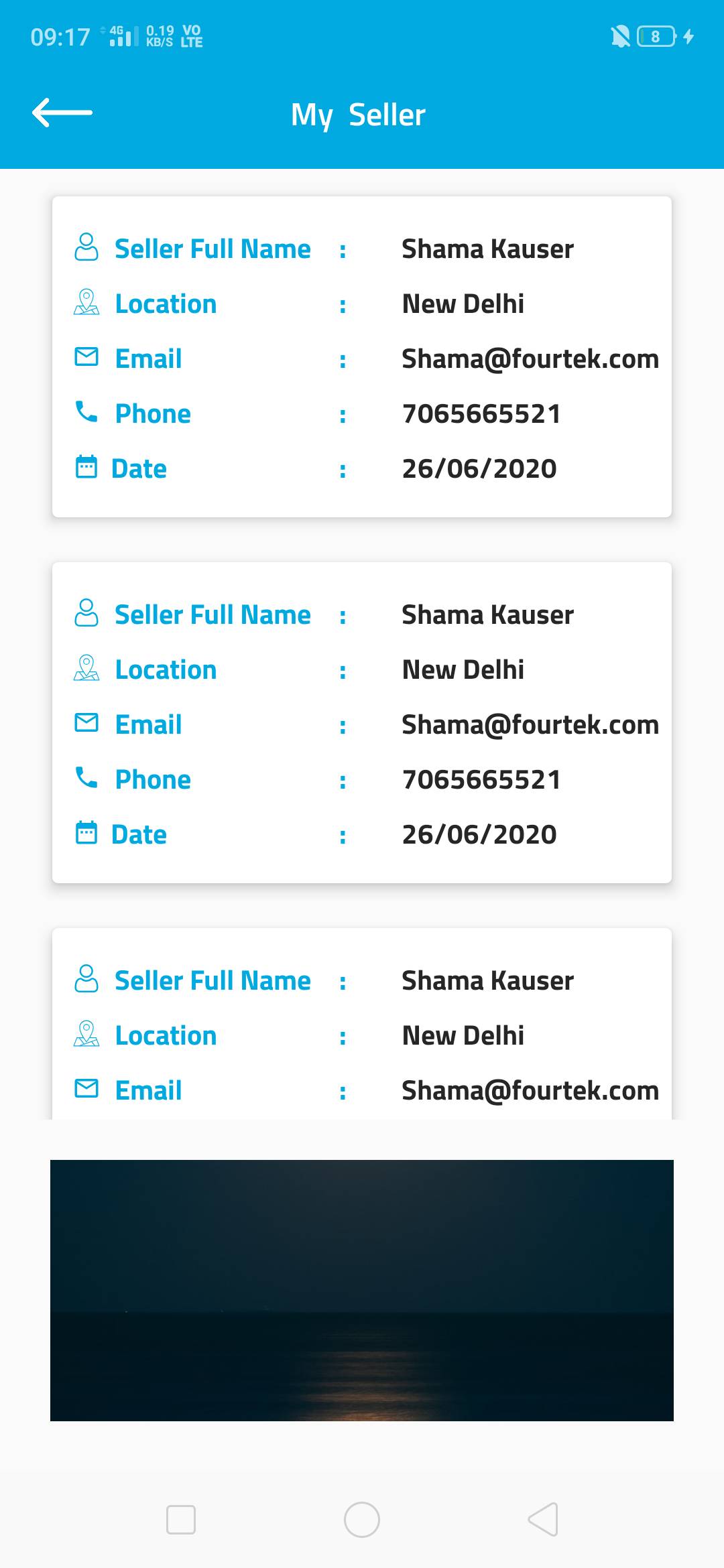Viewport: 724px width, 1568px height.
Task: Go back using the app bar arrow
Action: click(62, 113)
